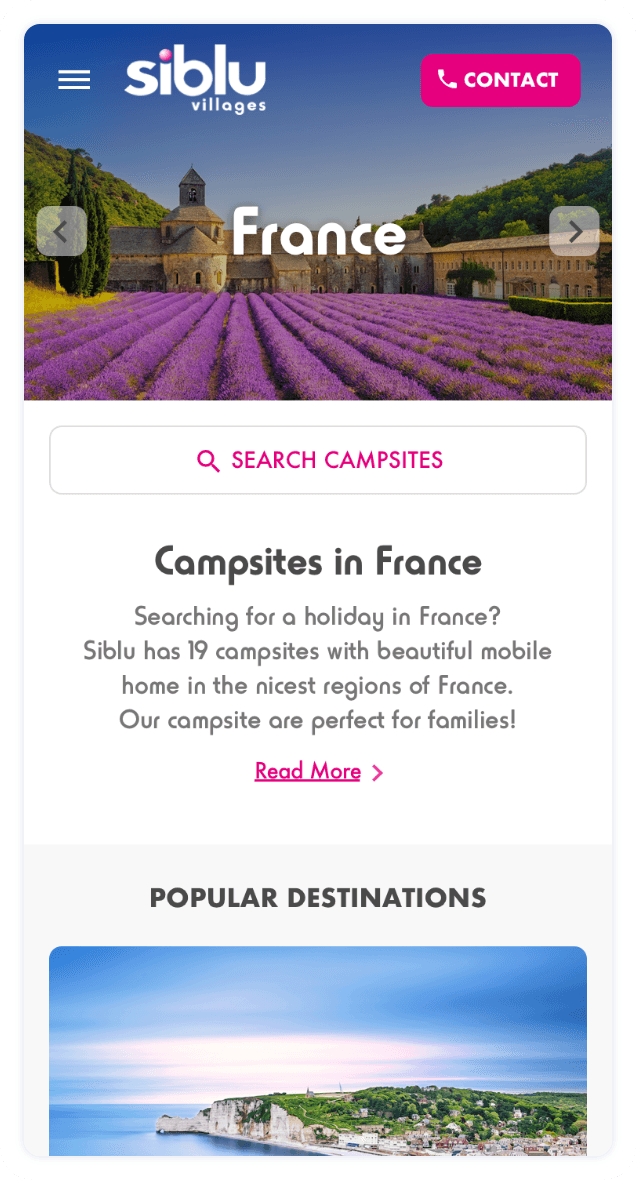Tap the Contact button
This screenshot has height=1180, width=636.
(500, 80)
